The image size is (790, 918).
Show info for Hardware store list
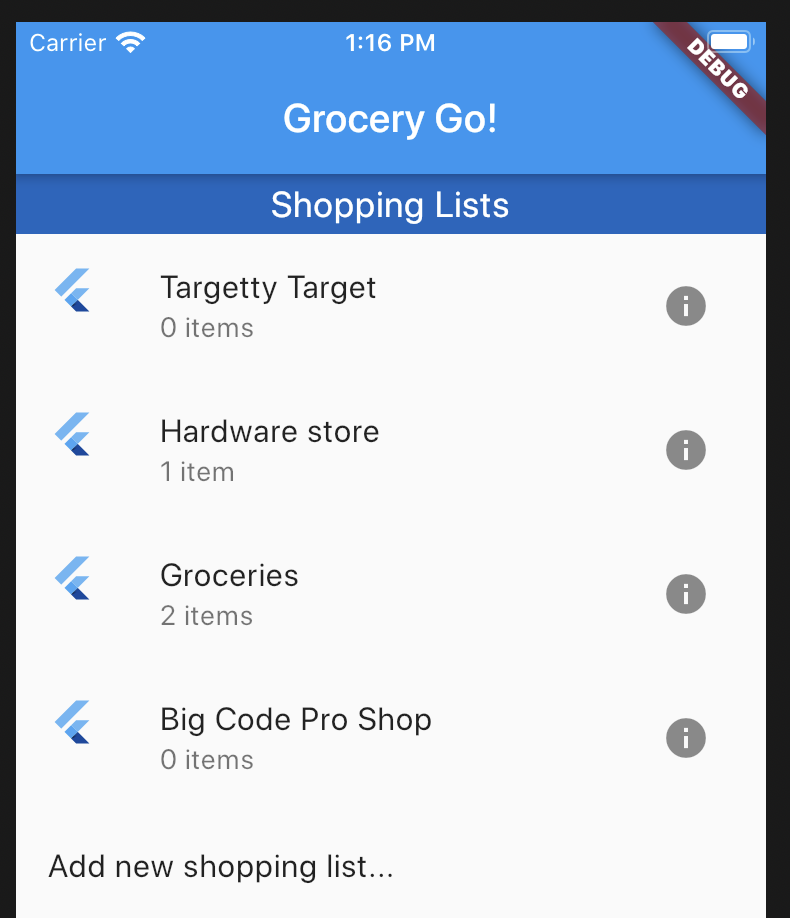686,450
